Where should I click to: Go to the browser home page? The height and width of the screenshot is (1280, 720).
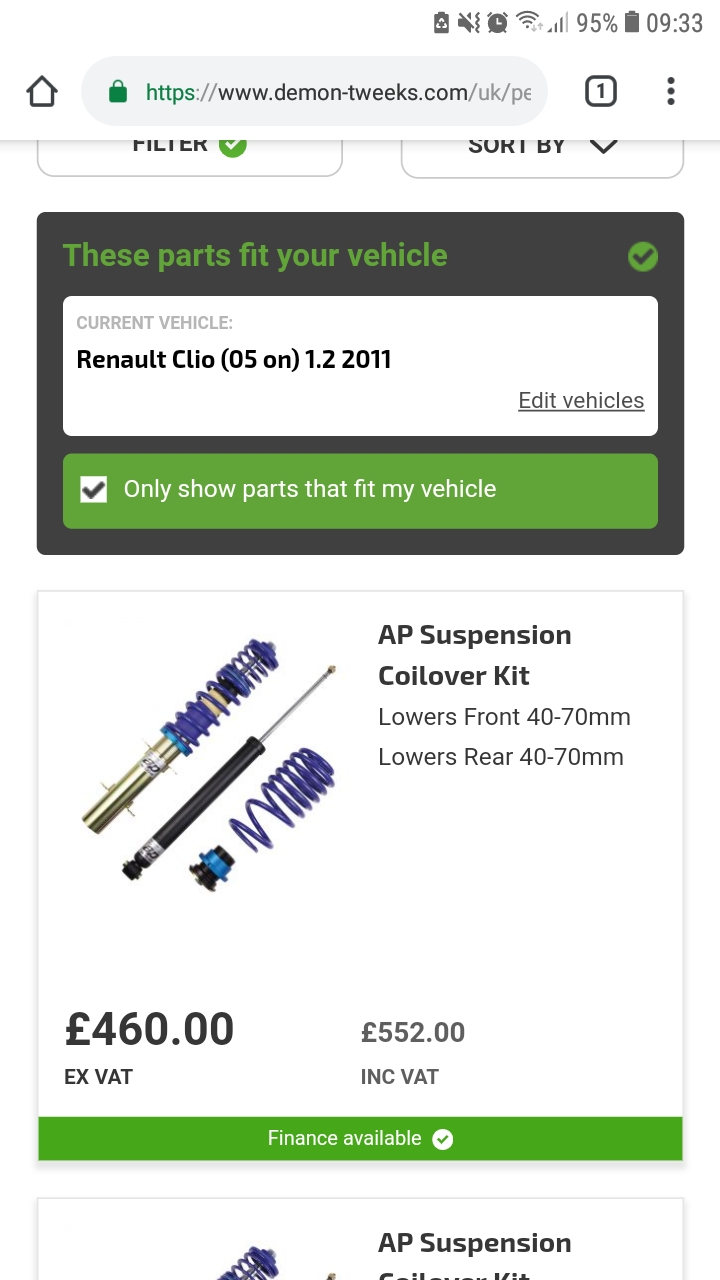(x=42, y=93)
